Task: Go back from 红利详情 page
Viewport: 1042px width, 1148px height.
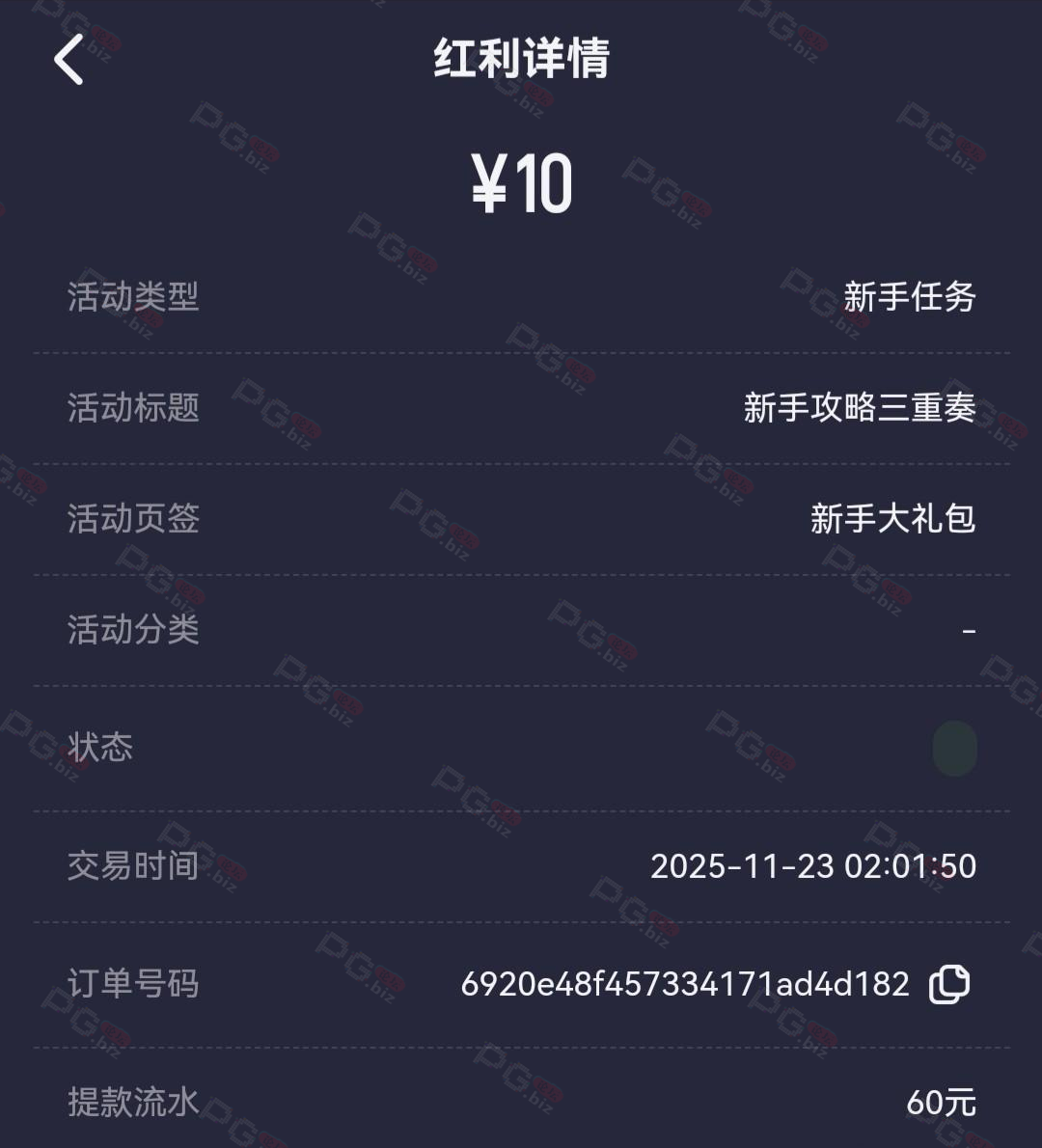Action: coord(69,60)
